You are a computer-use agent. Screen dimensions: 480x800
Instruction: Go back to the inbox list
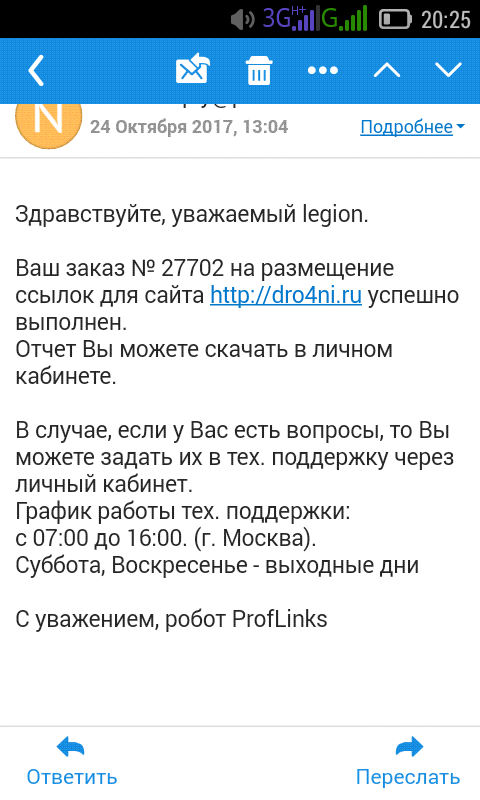(36, 70)
